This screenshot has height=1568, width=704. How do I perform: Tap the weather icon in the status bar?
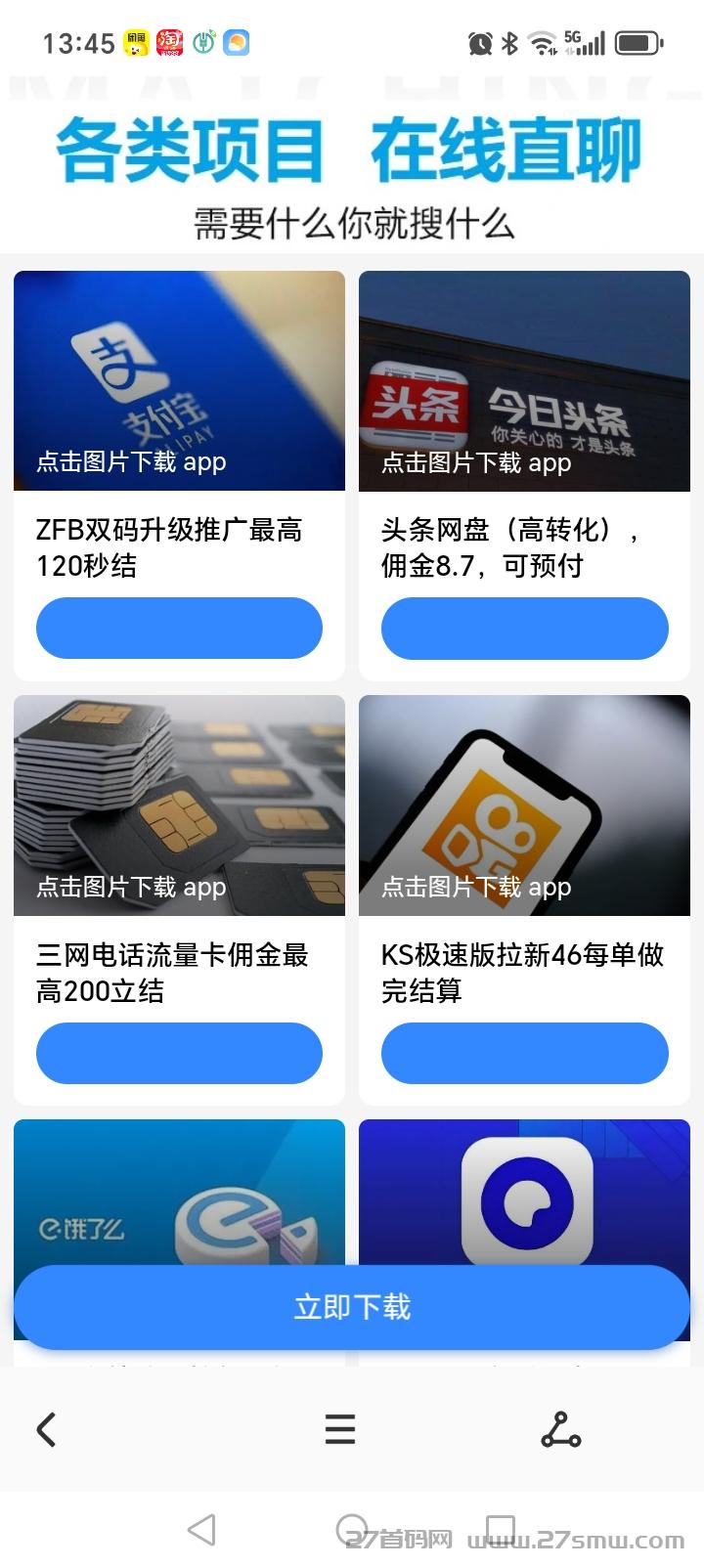pos(235,43)
